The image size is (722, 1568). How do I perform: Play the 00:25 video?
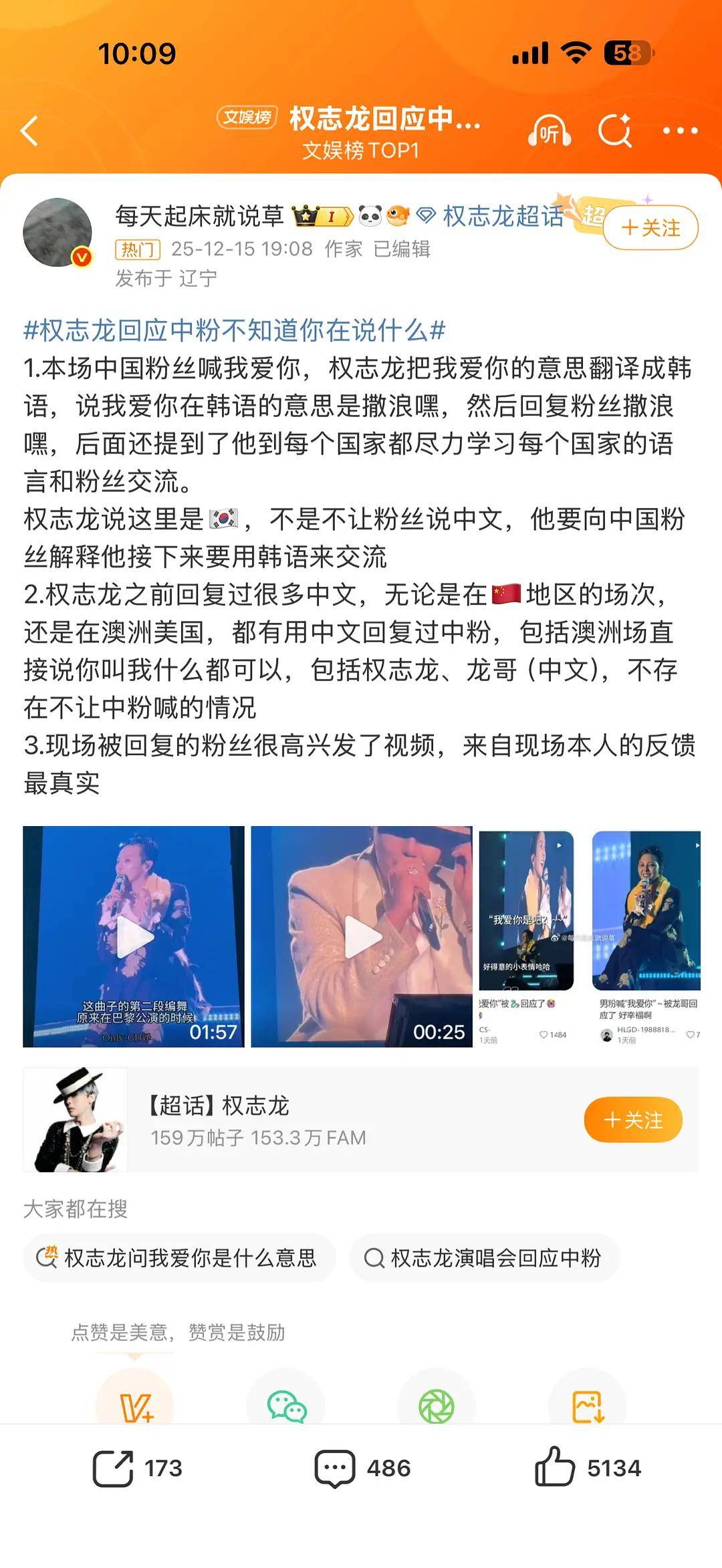362,936
